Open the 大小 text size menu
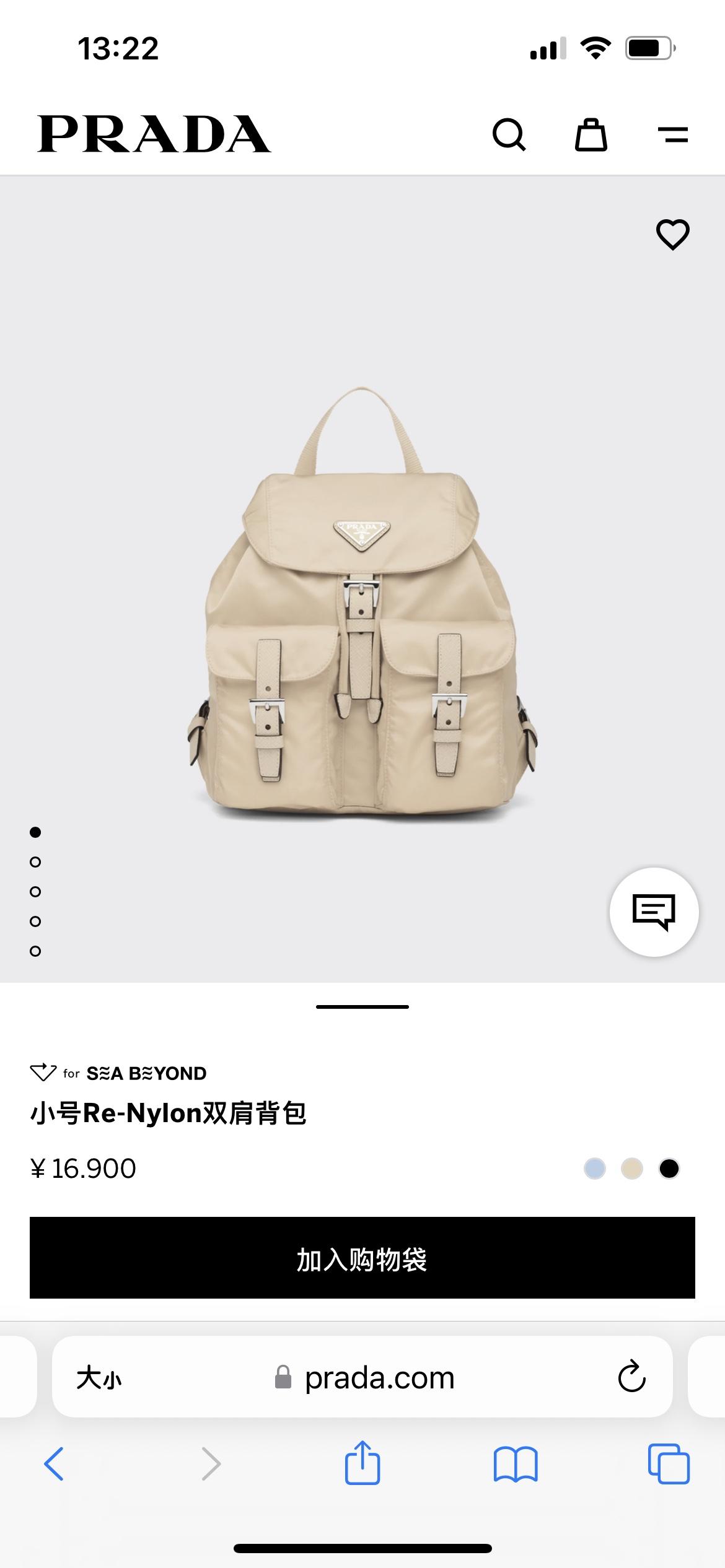The image size is (725, 1568). click(99, 1379)
